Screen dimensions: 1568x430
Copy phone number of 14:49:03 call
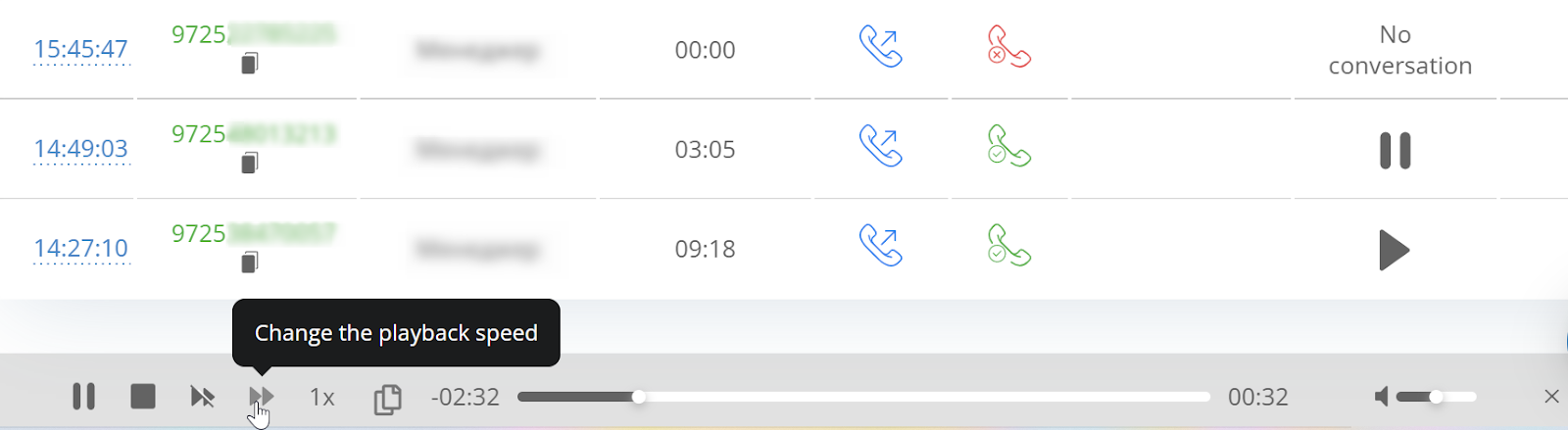pos(250,163)
